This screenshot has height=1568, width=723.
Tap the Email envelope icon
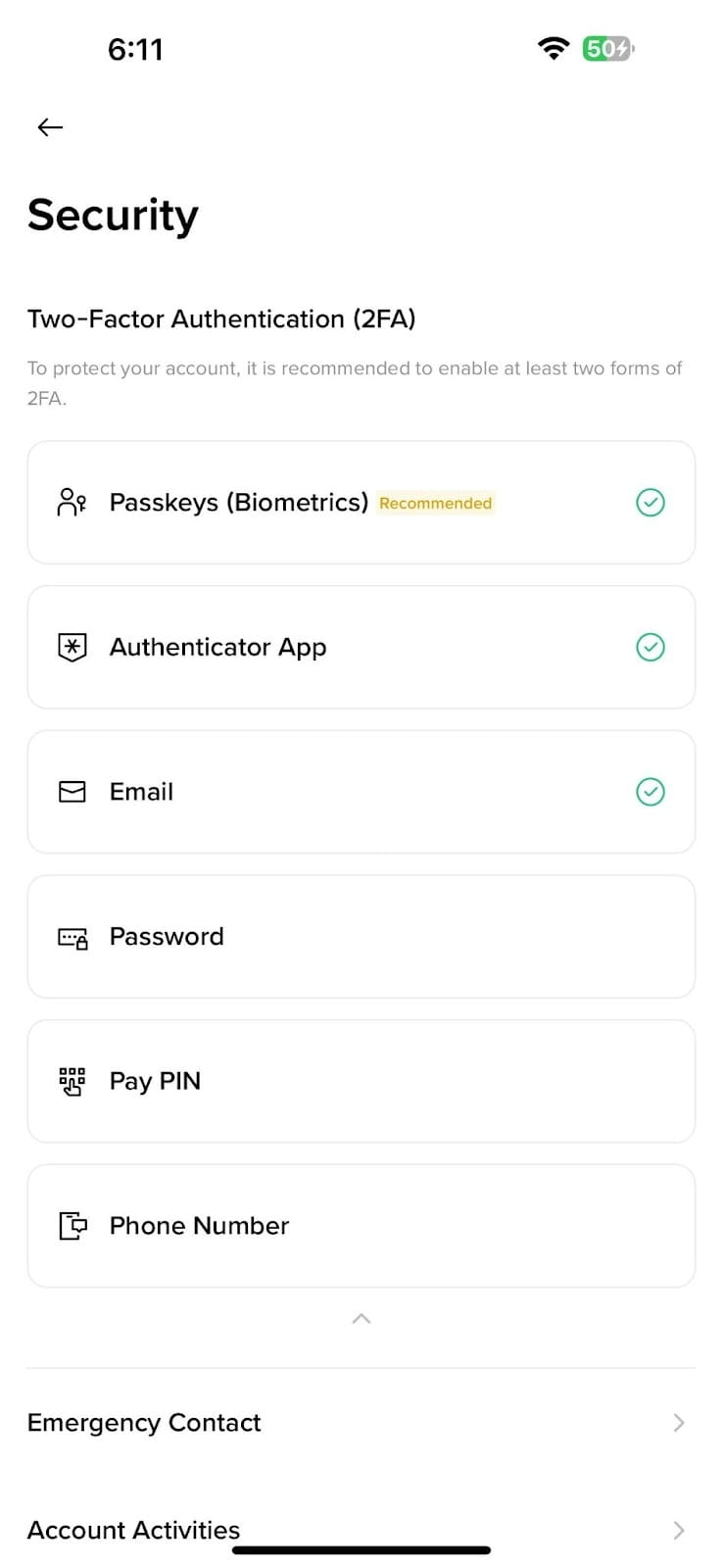tap(72, 792)
